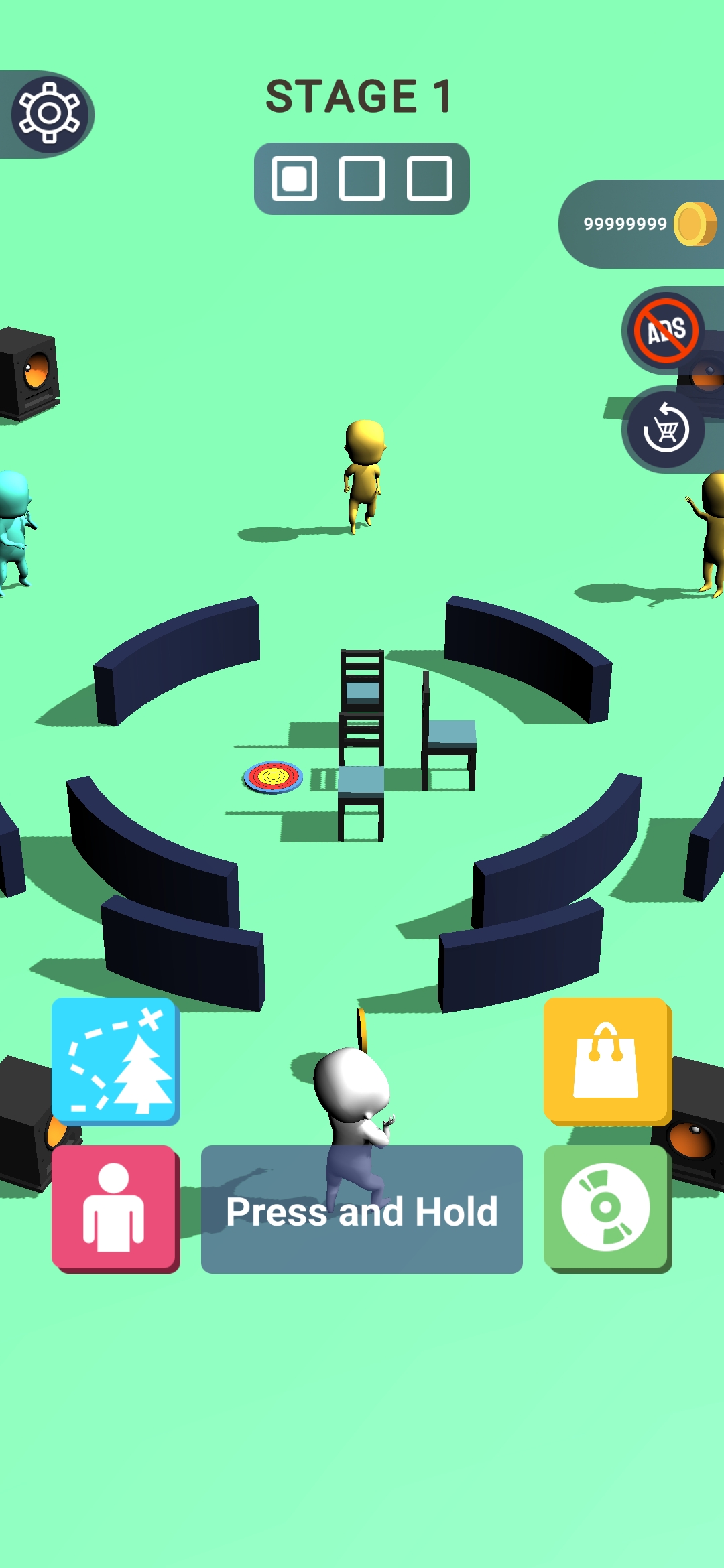Open the settings gear
This screenshot has width=724, height=1568.
point(49,113)
